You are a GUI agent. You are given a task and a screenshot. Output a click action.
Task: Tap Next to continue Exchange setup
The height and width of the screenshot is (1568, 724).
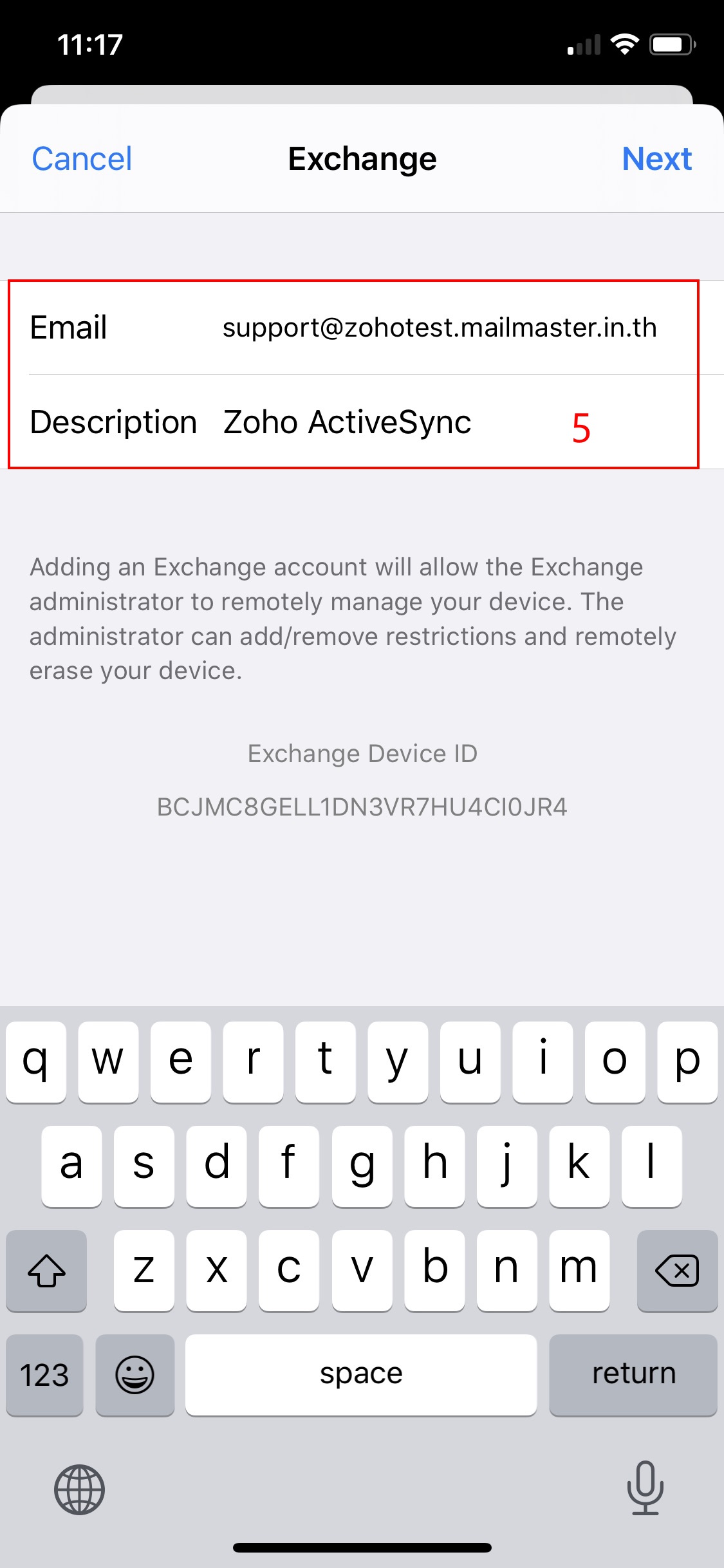tap(656, 159)
